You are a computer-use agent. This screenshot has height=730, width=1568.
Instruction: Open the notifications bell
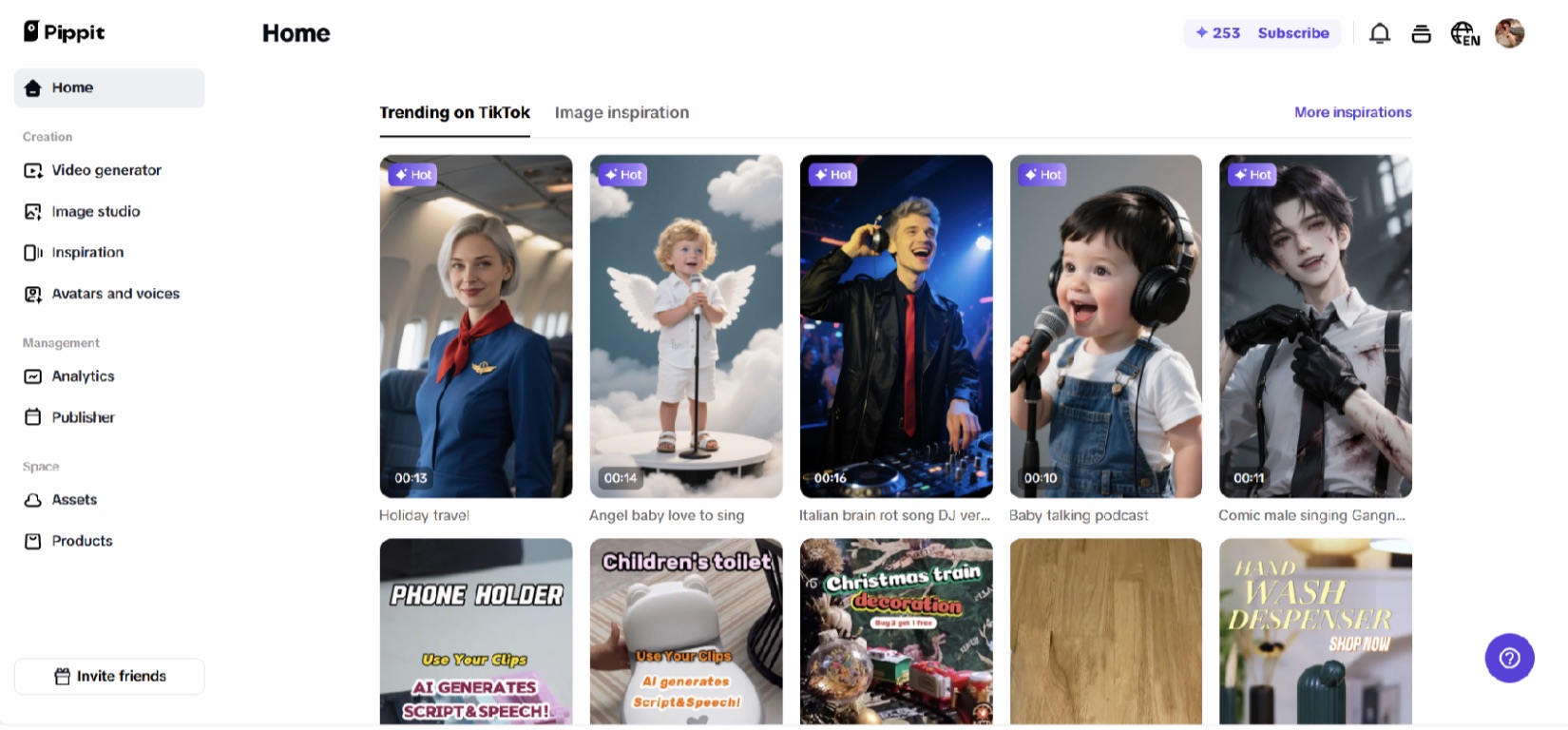click(1379, 34)
